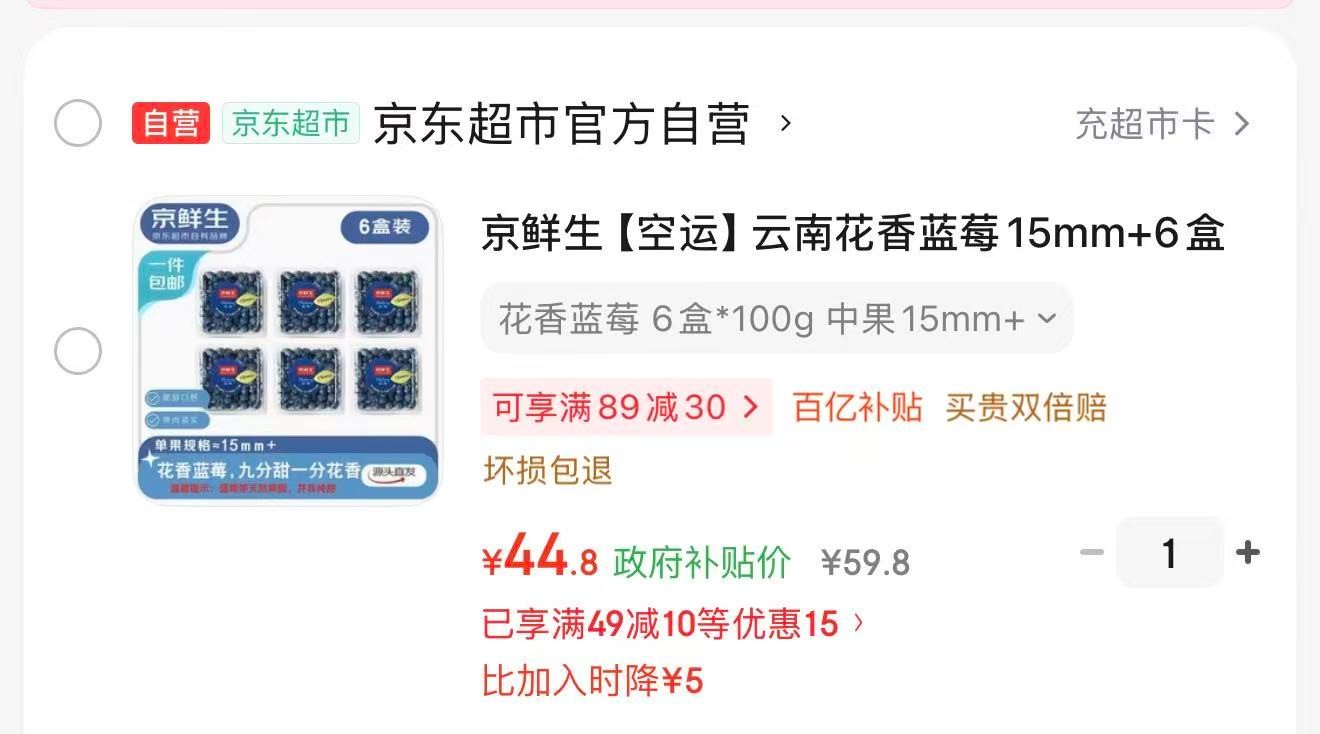This screenshot has height=734, width=1320.
Task: Edit the quantity field showing 1
Action: (x=1169, y=552)
